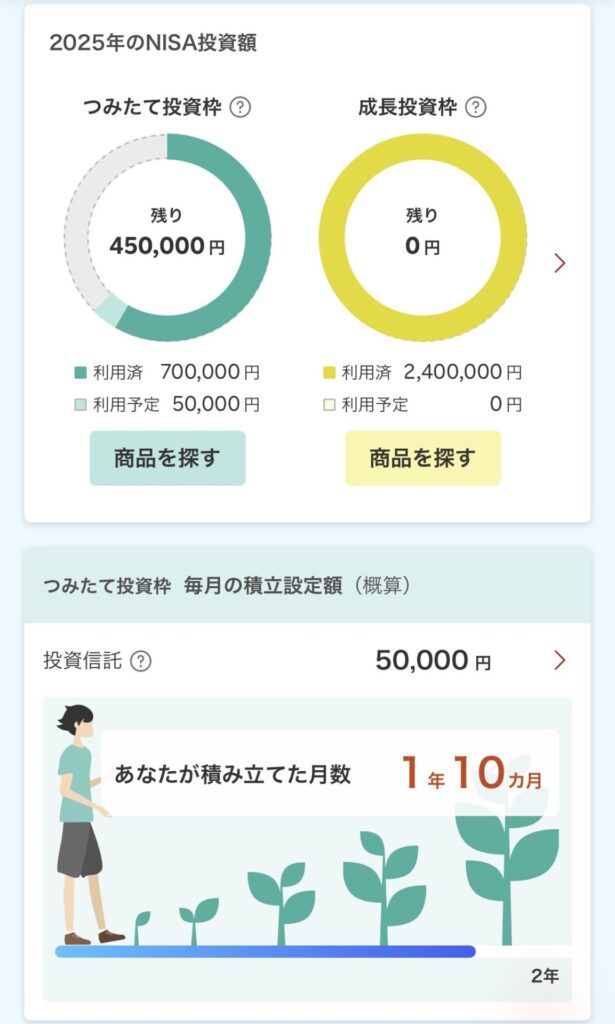Open help icon next to 投資信託
Viewport: 615px width, 1024px height.
[141, 661]
